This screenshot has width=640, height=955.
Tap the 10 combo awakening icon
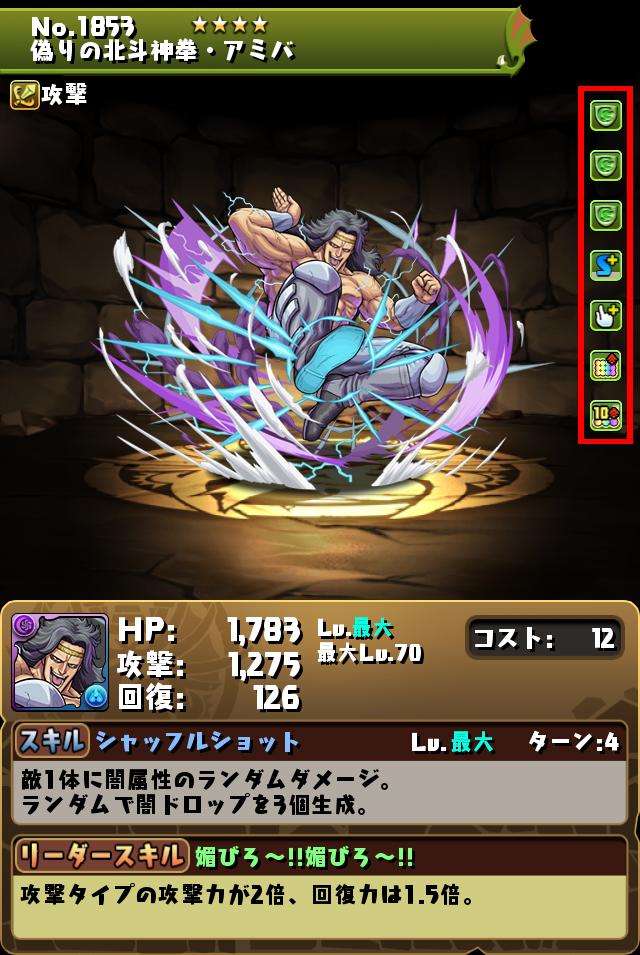click(606, 414)
